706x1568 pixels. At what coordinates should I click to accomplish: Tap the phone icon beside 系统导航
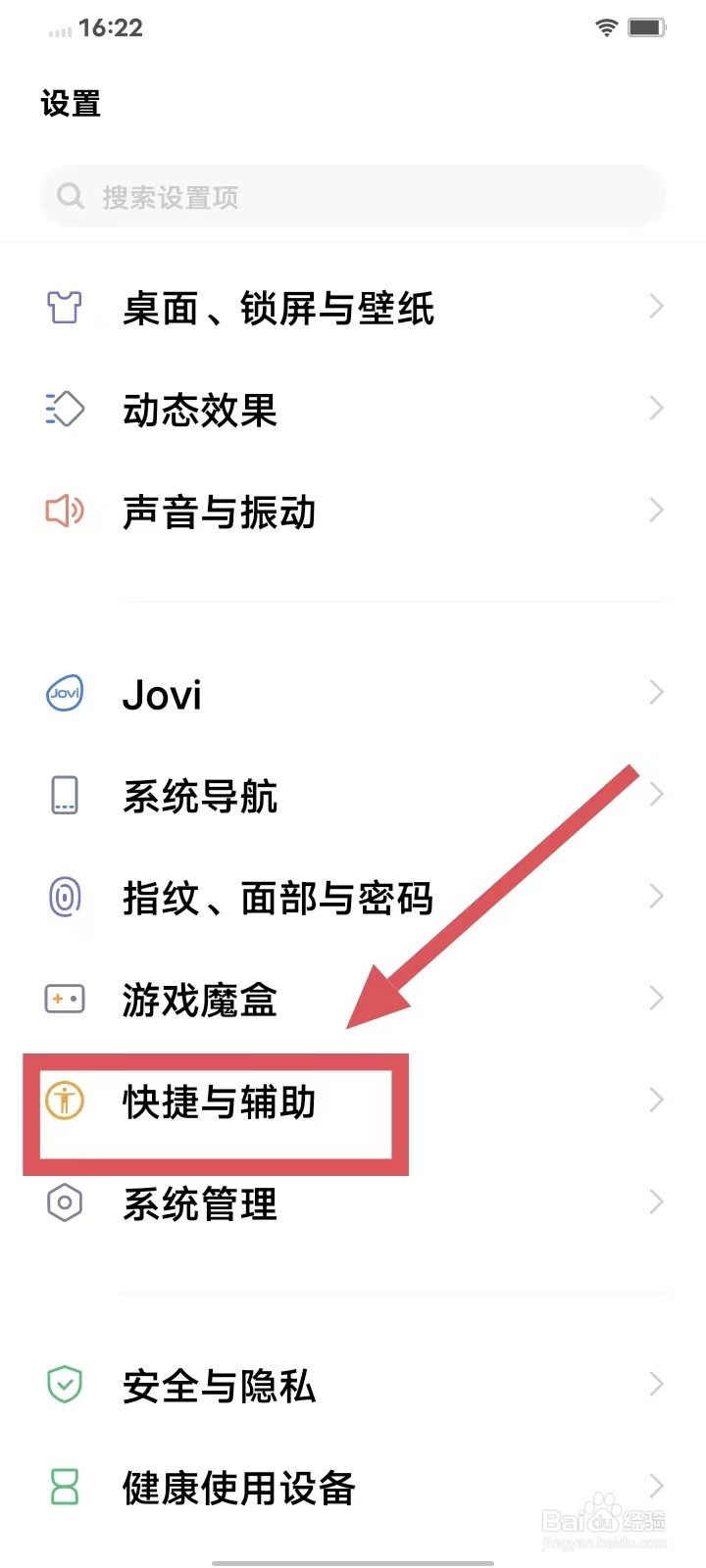tap(64, 795)
